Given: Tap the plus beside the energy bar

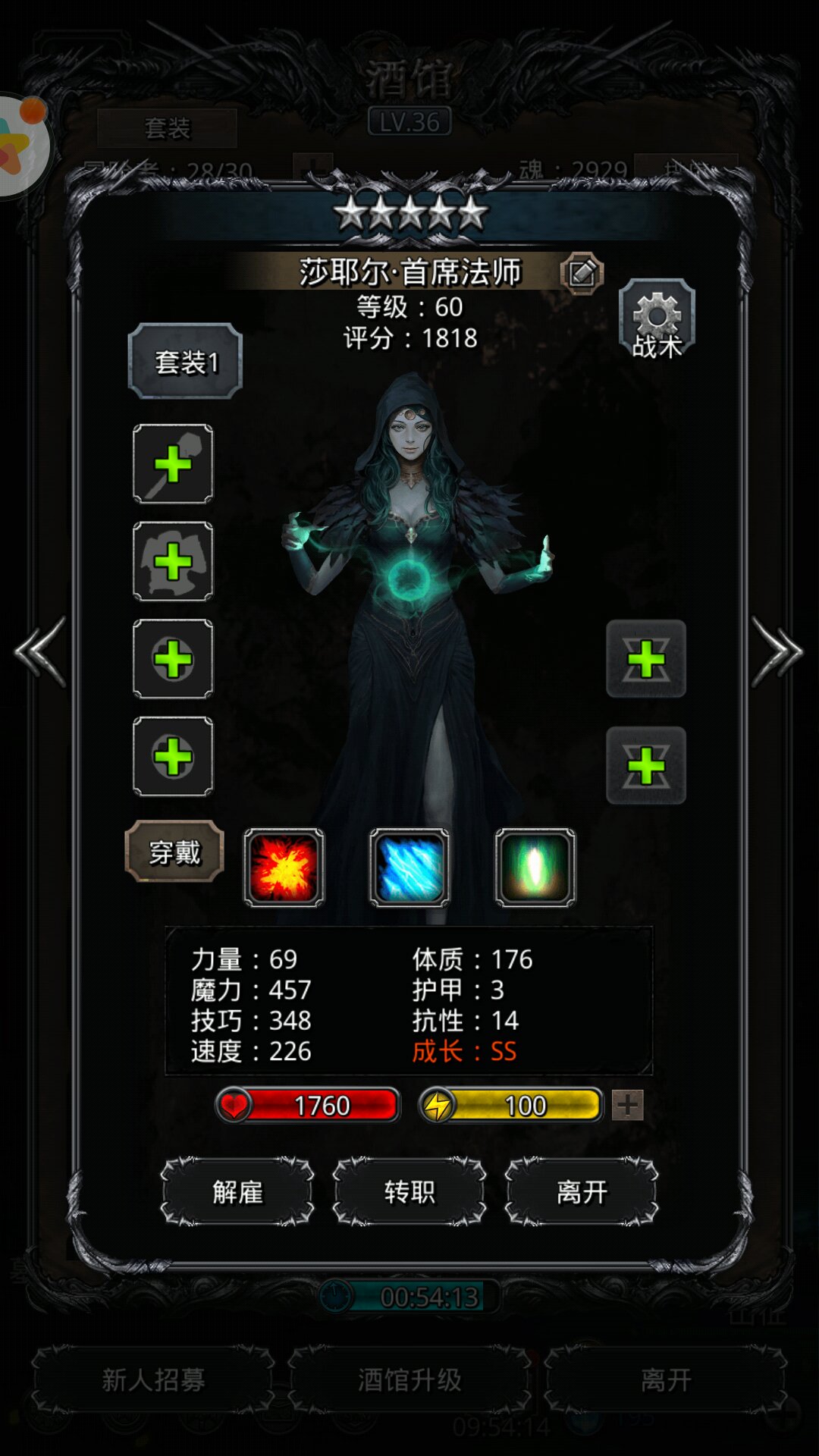Looking at the screenshot, I should coord(627,1106).
